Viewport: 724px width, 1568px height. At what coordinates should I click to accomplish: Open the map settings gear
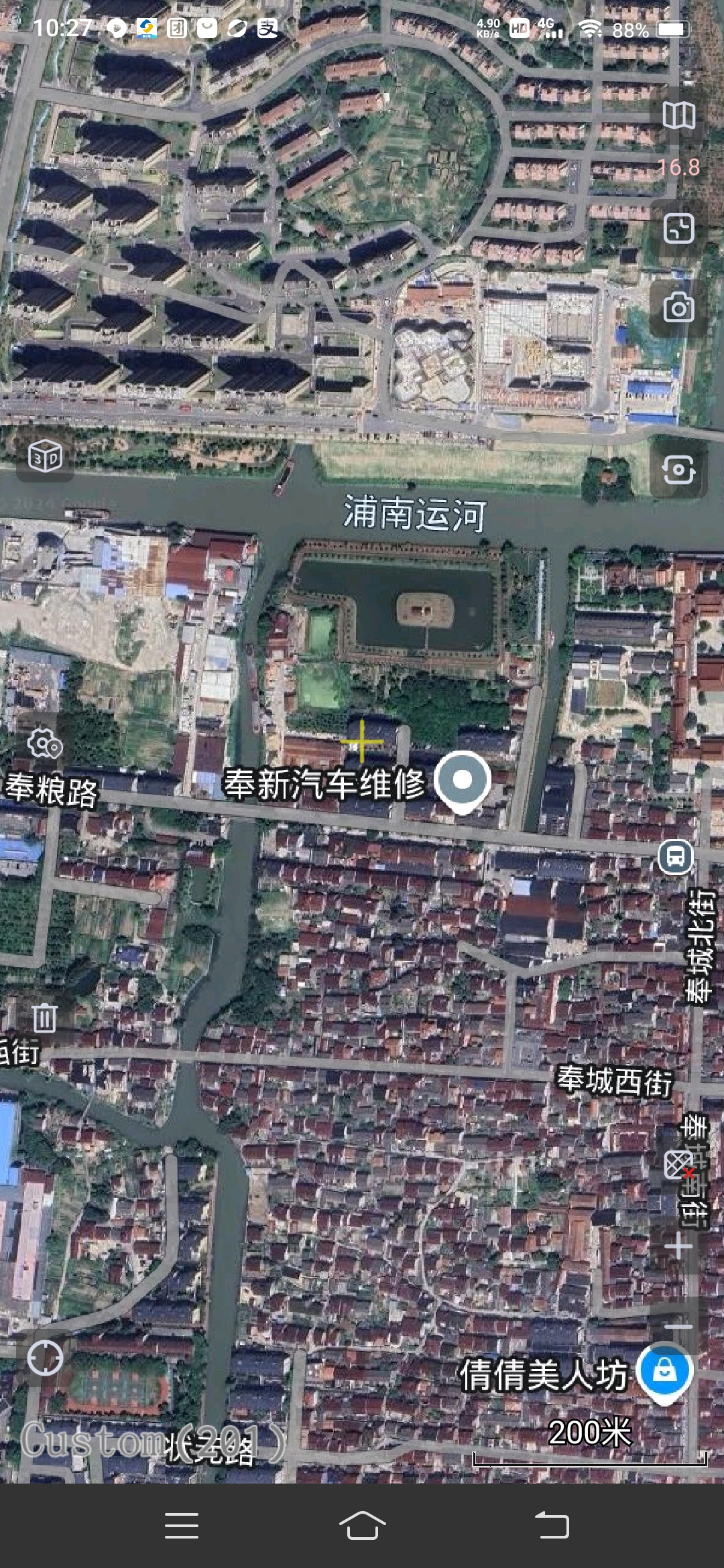[x=45, y=744]
